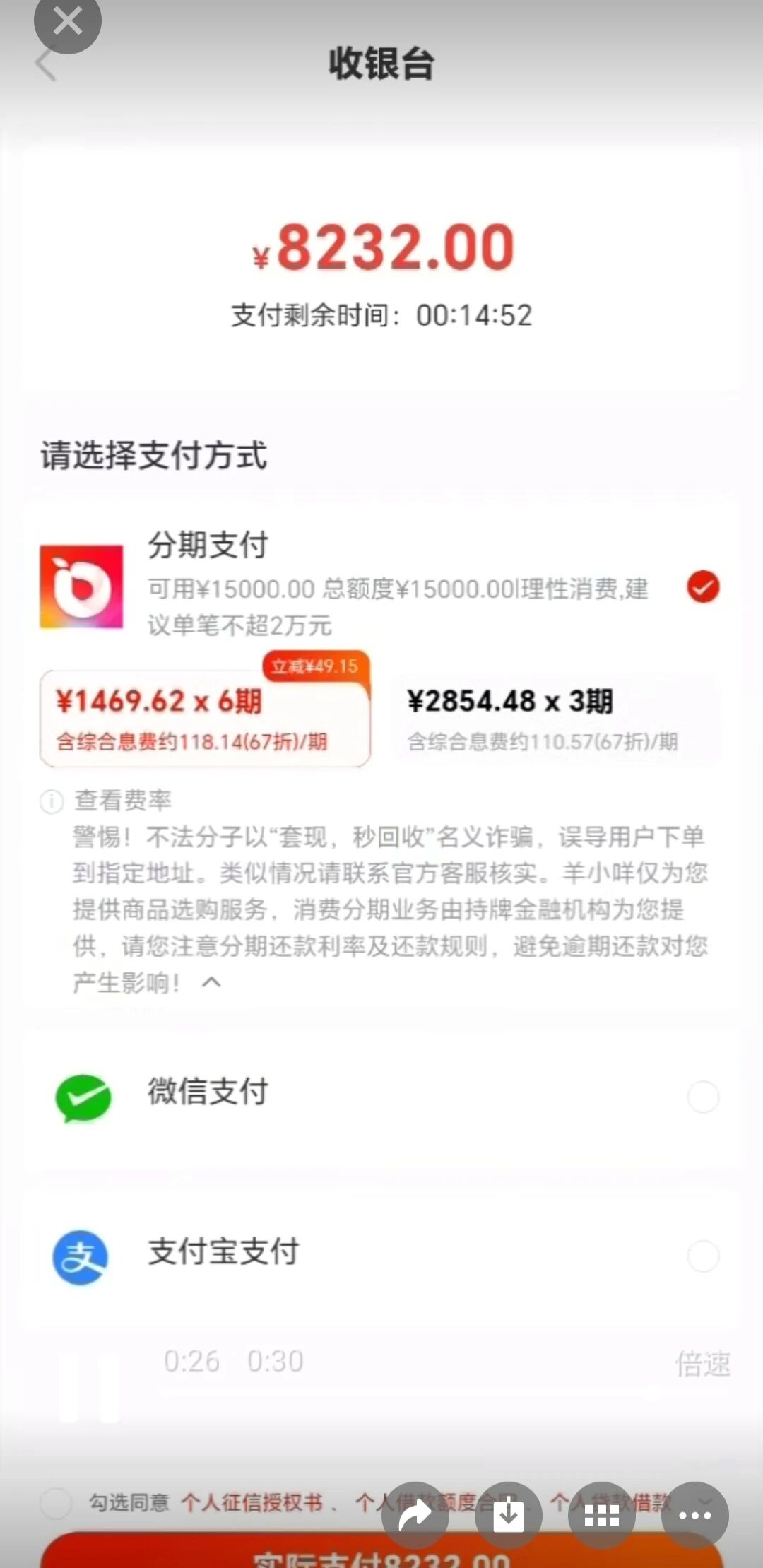Open the three-dot more options
The image size is (763, 1568).
pos(694,1515)
